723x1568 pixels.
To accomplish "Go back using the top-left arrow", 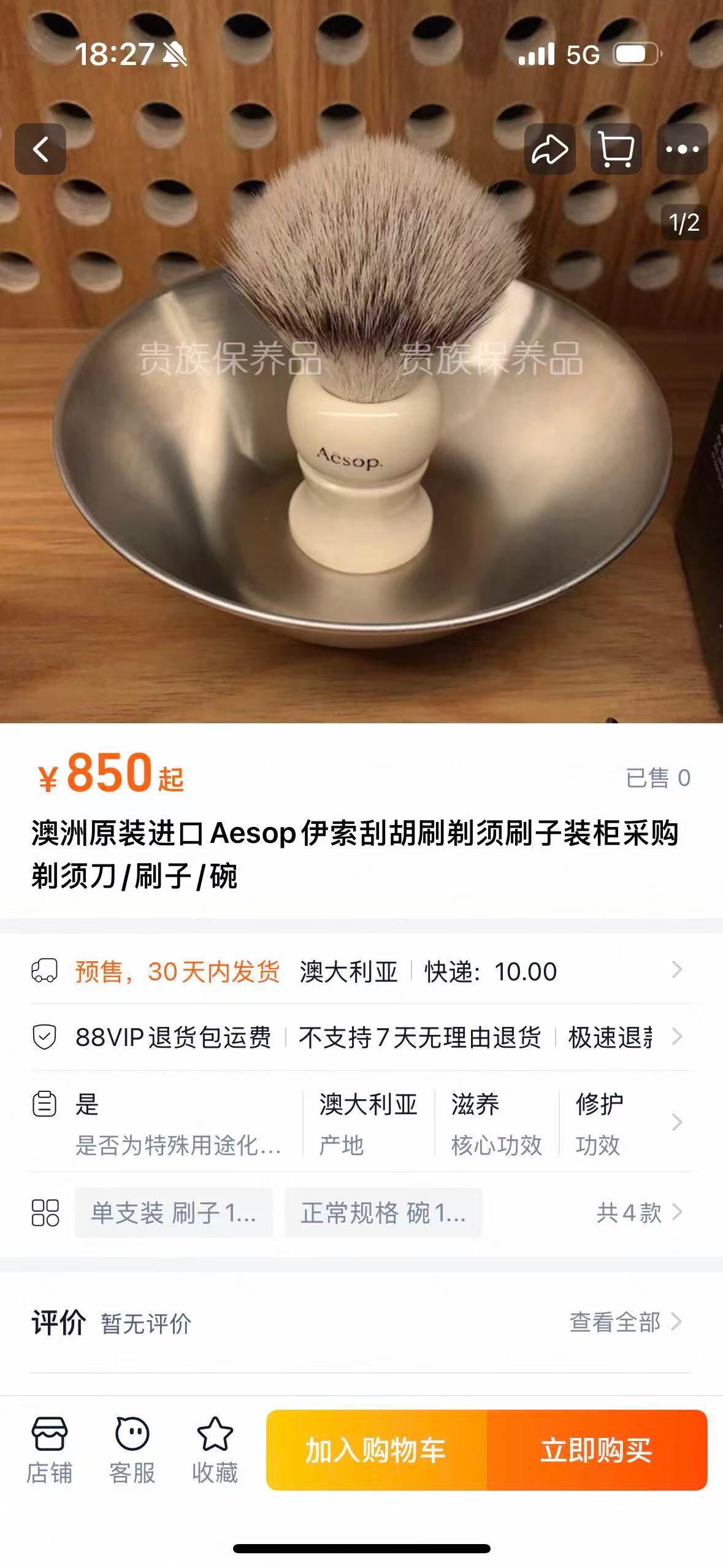I will pyautogui.click(x=40, y=149).
